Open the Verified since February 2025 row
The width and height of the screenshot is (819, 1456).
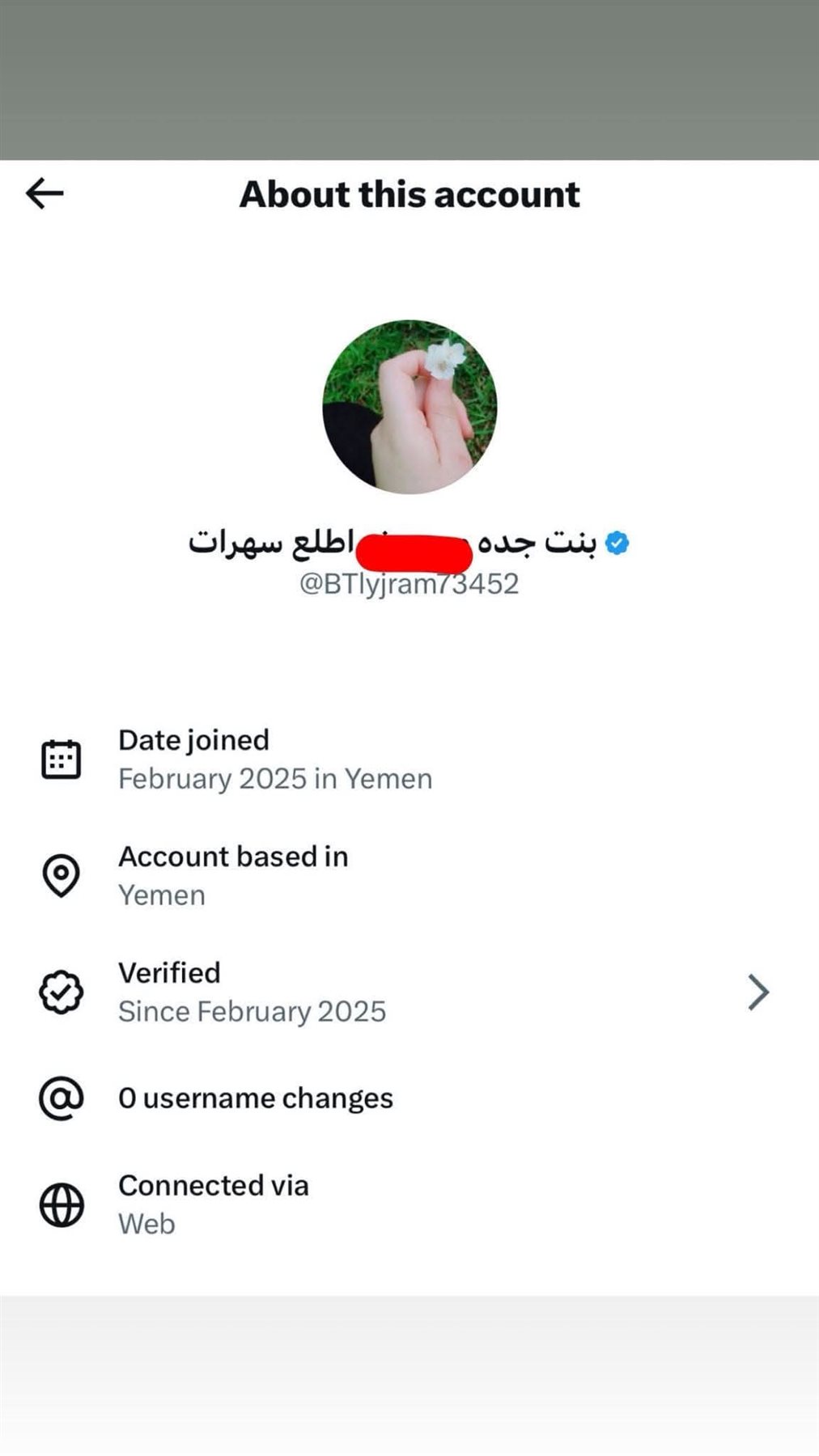[405, 993]
